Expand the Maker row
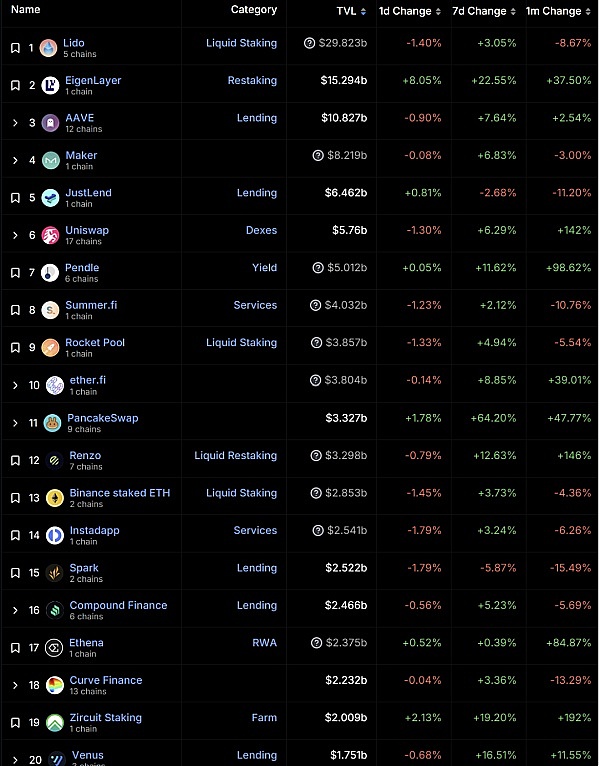Viewport: 600px width, 766px height. [x=15, y=160]
